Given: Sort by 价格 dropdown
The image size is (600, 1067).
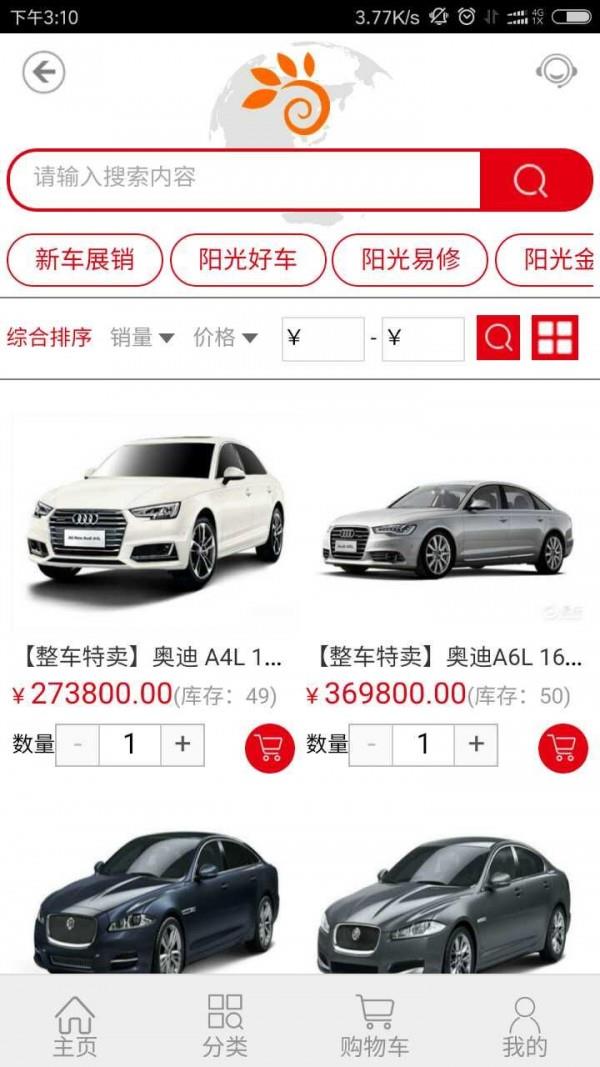Looking at the screenshot, I should (x=225, y=338).
